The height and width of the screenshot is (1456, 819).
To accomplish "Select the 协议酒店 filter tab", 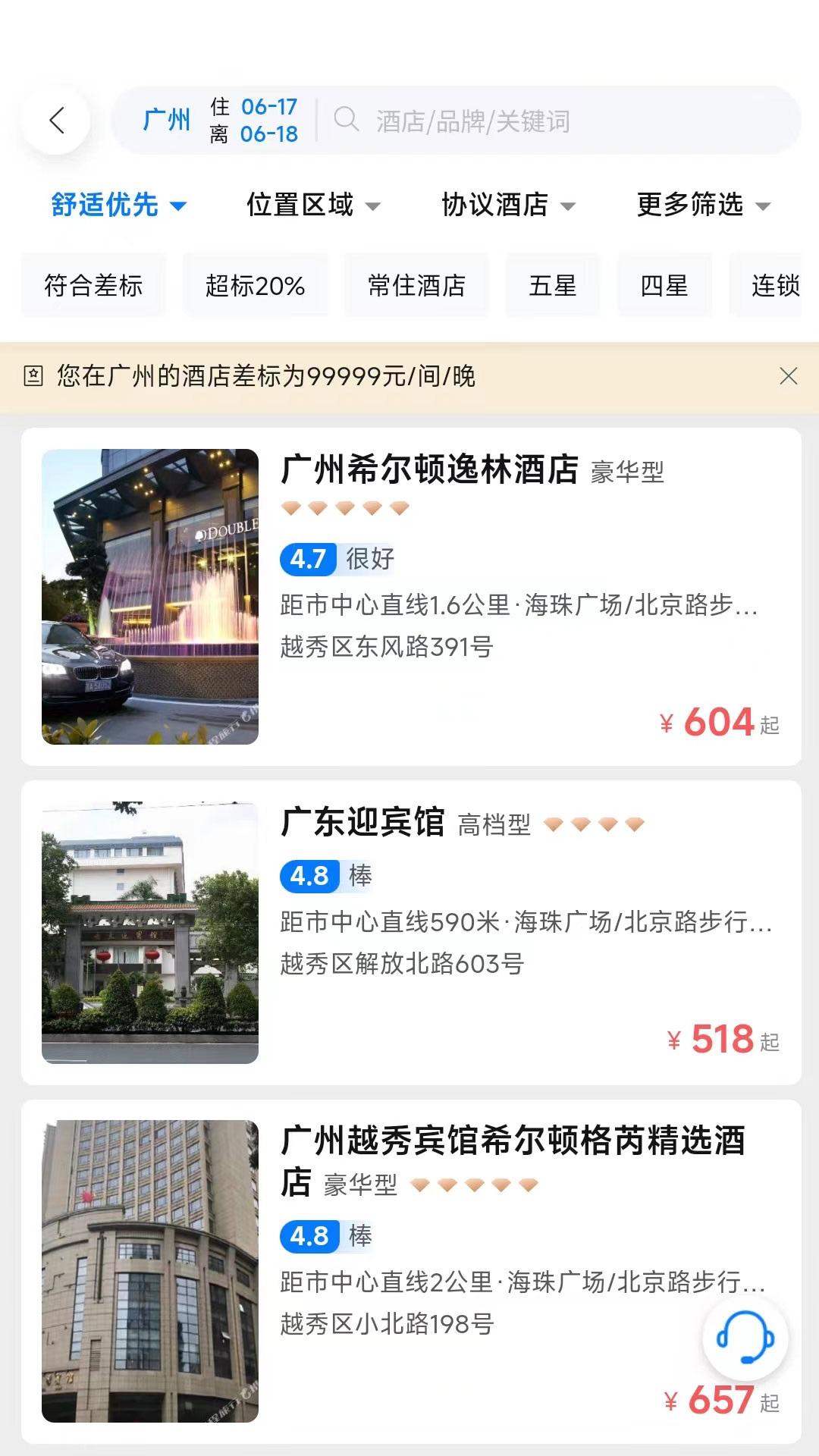I will [x=506, y=206].
